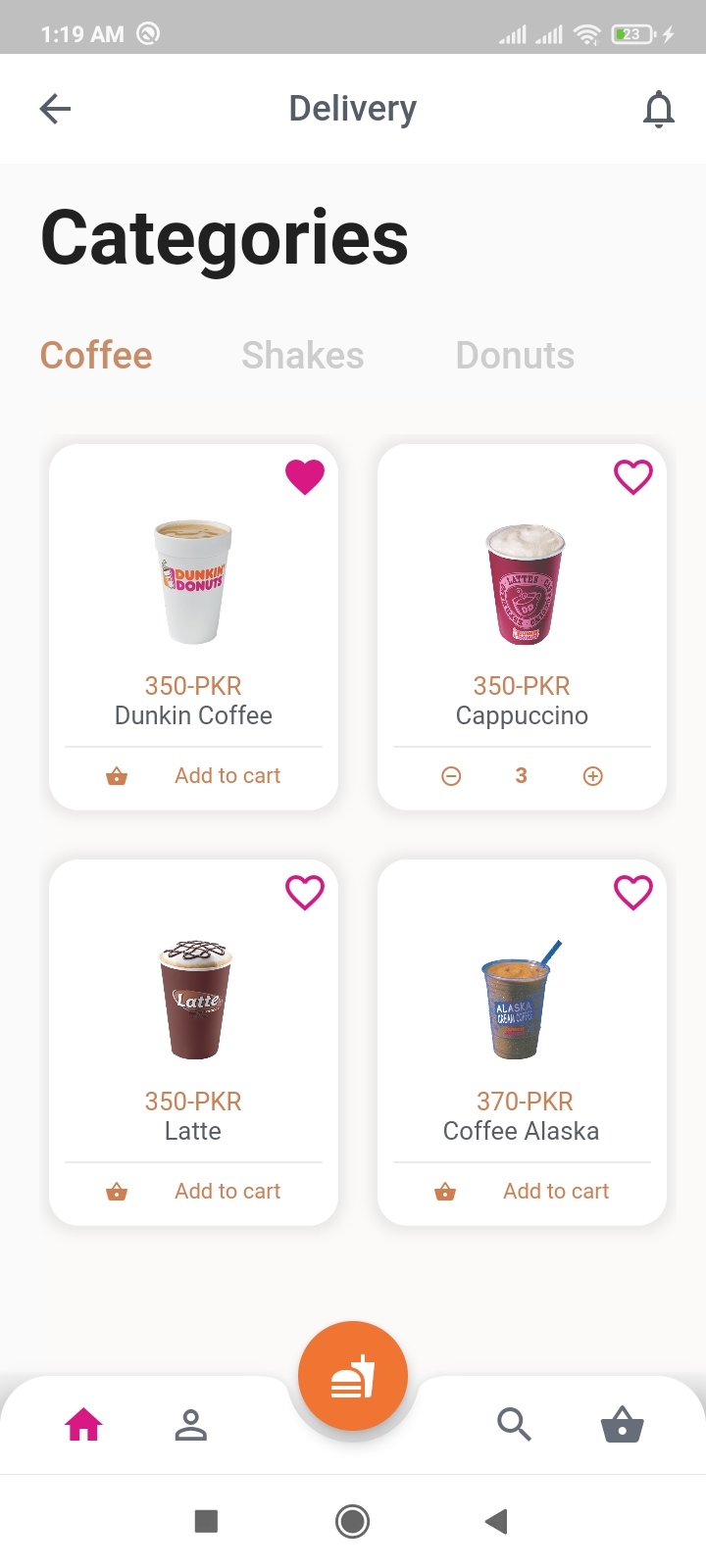Viewport: 706px width, 1568px height.
Task: Switch to the Donuts category
Action: [514, 355]
